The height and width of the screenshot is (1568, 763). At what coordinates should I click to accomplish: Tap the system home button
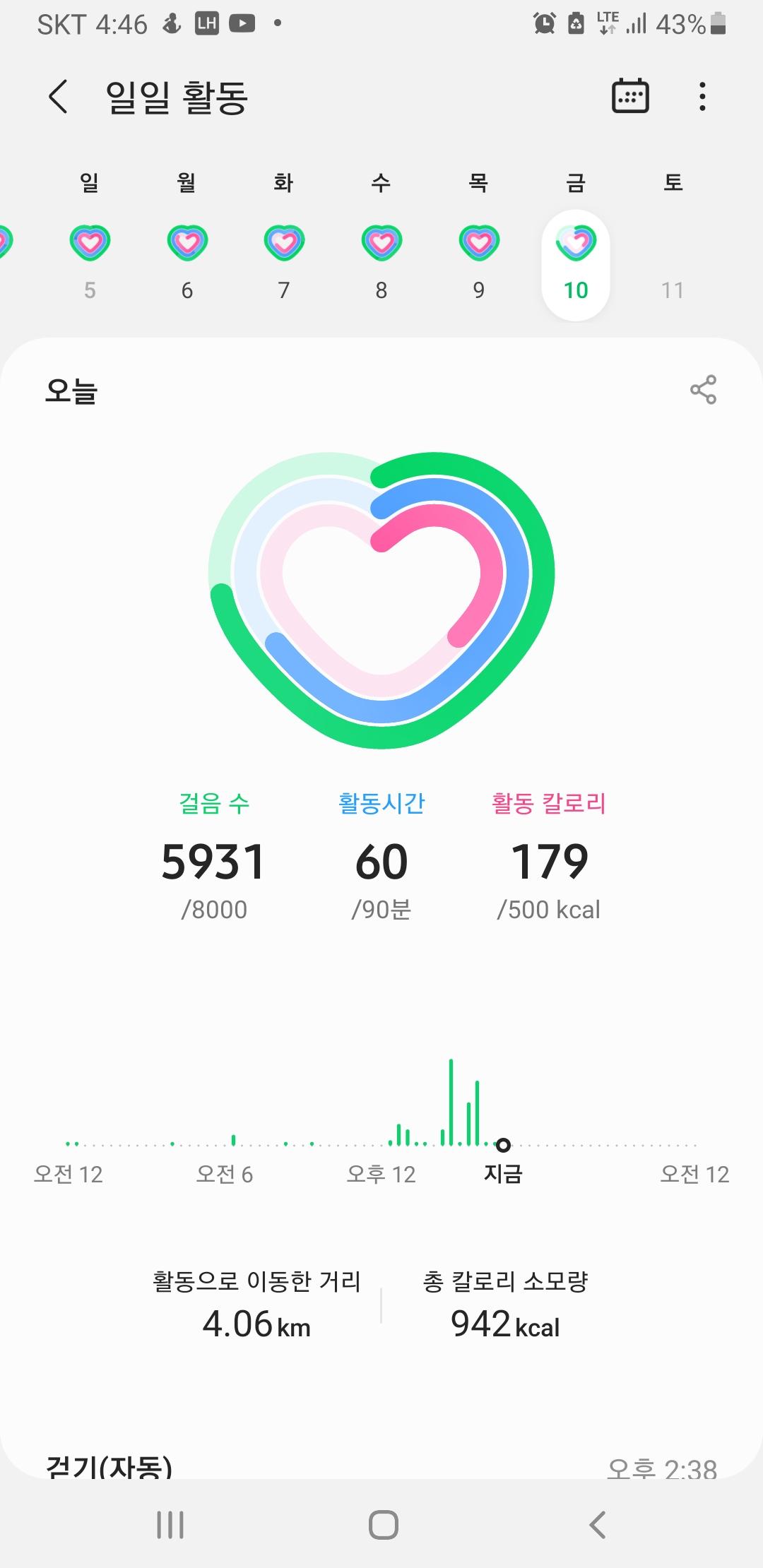pyautogui.click(x=383, y=1526)
